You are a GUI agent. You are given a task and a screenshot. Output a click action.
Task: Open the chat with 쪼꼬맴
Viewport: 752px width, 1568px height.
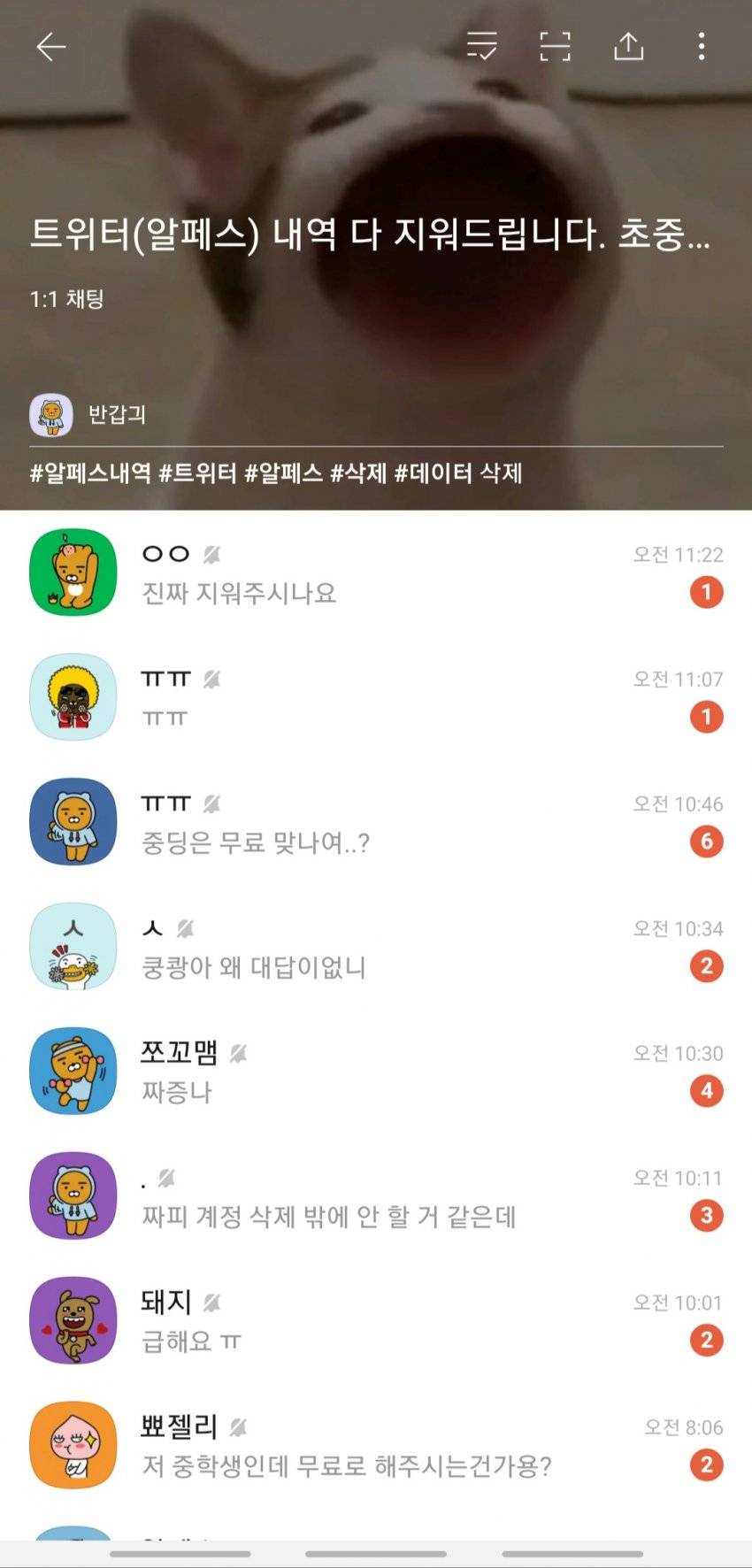[x=376, y=1072]
